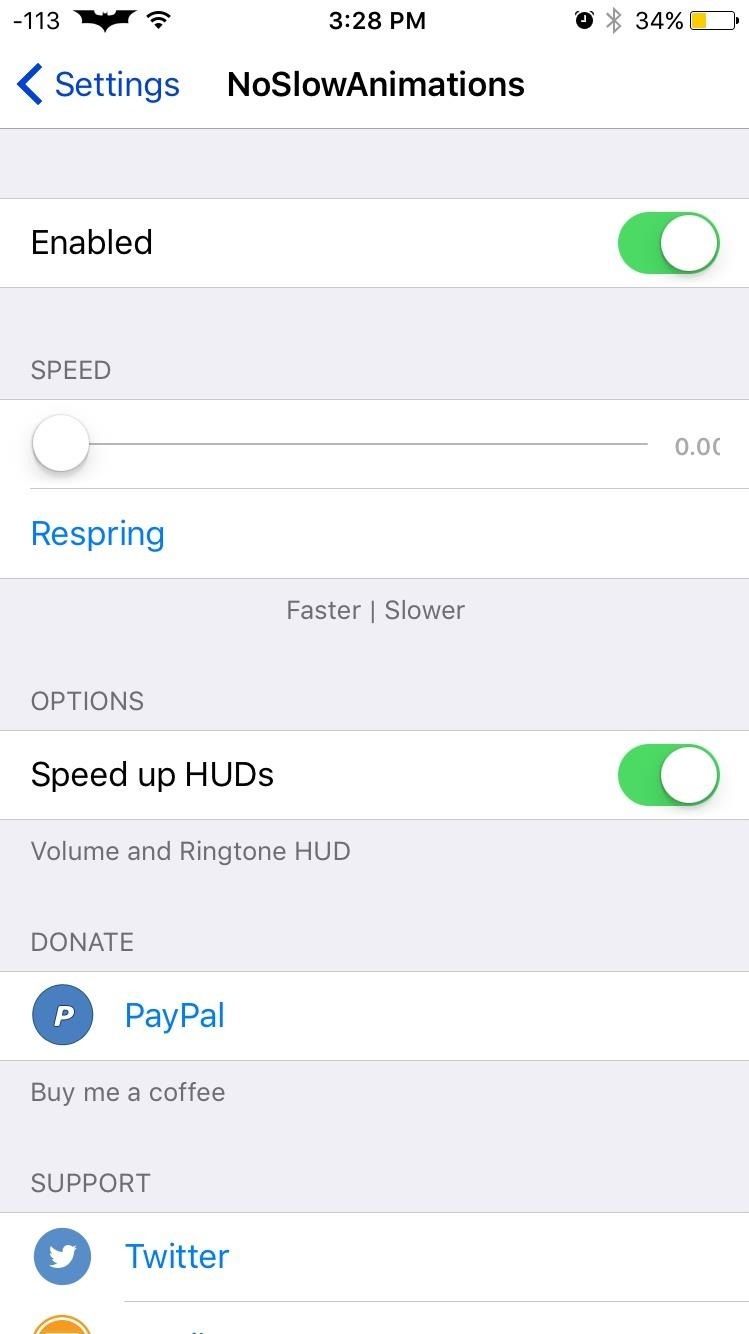The width and height of the screenshot is (749, 1334).
Task: Tap the speed slider knob
Action: 60,442
